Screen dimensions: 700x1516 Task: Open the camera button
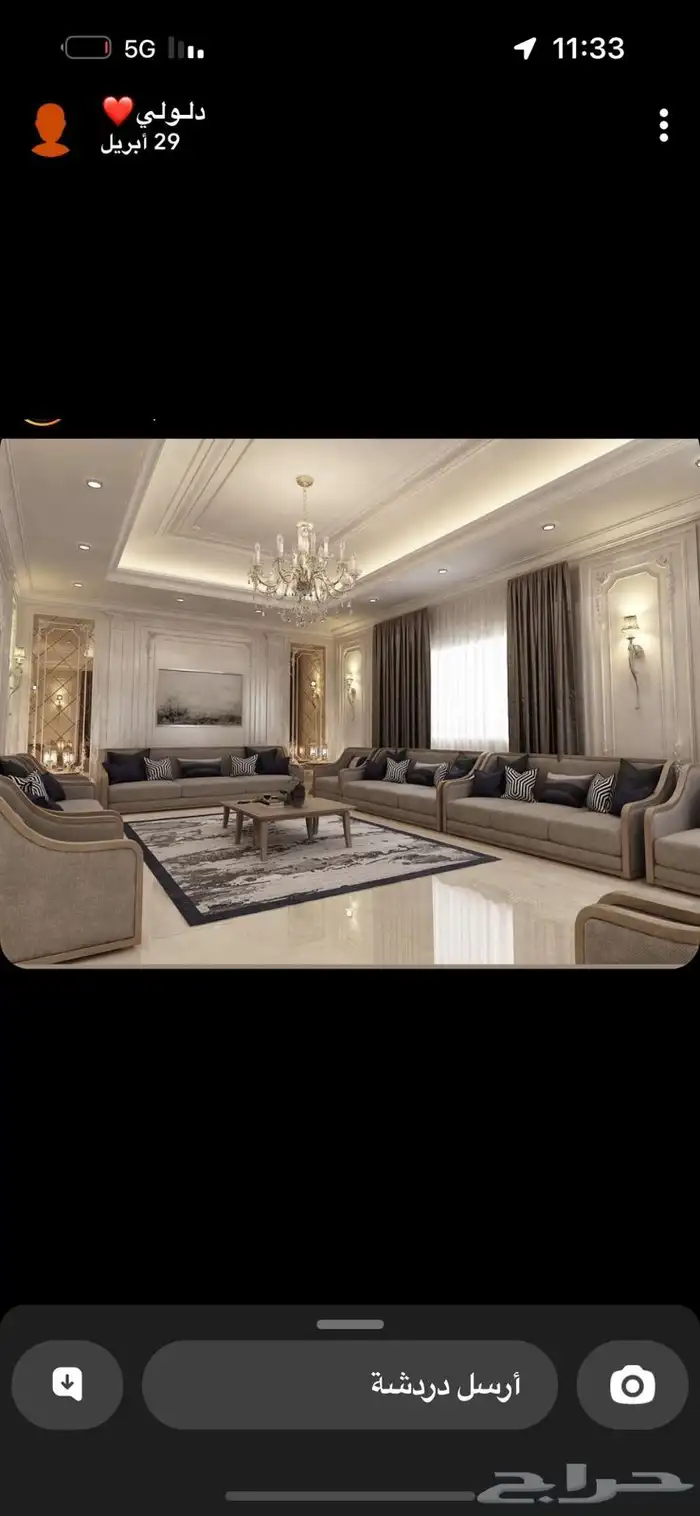point(632,1385)
